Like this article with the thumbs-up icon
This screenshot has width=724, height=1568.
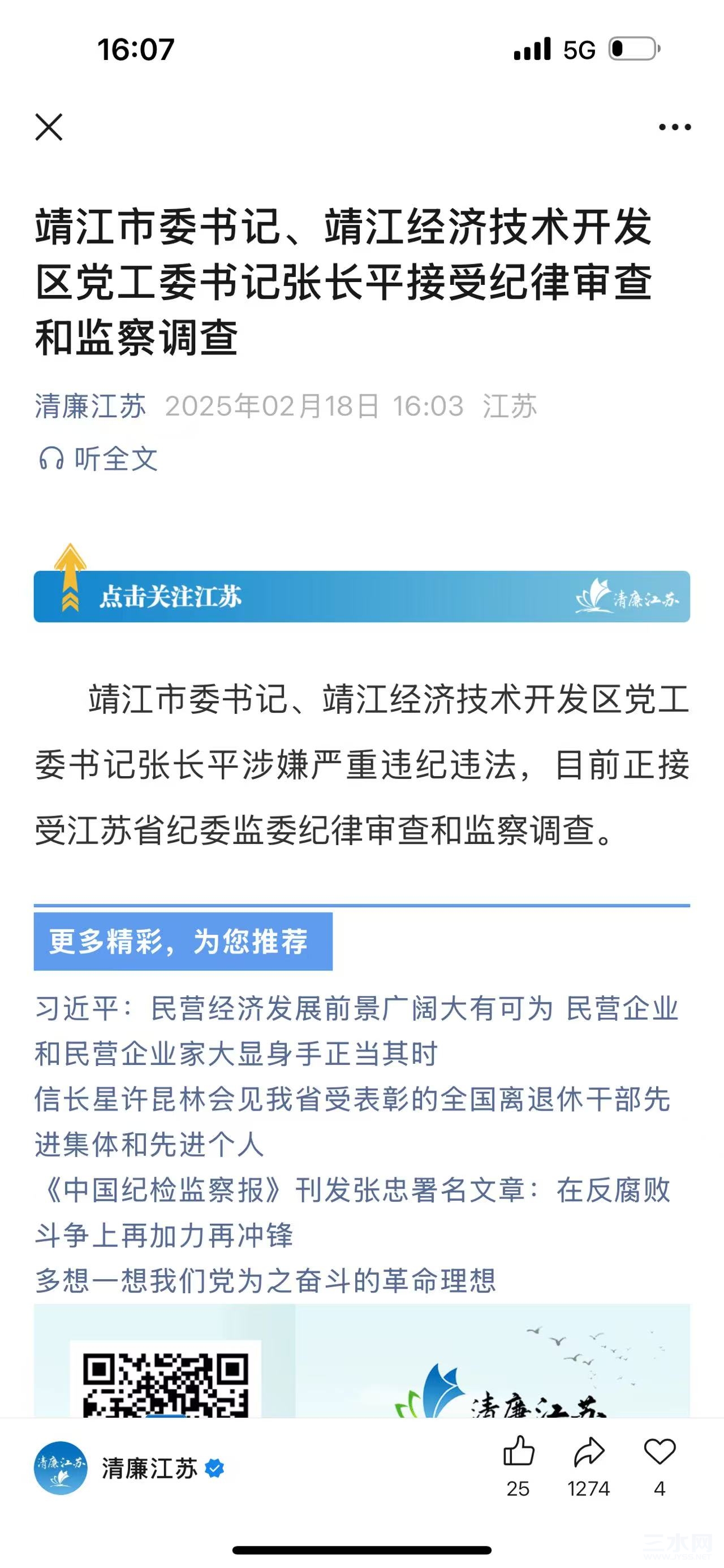coord(518,1452)
